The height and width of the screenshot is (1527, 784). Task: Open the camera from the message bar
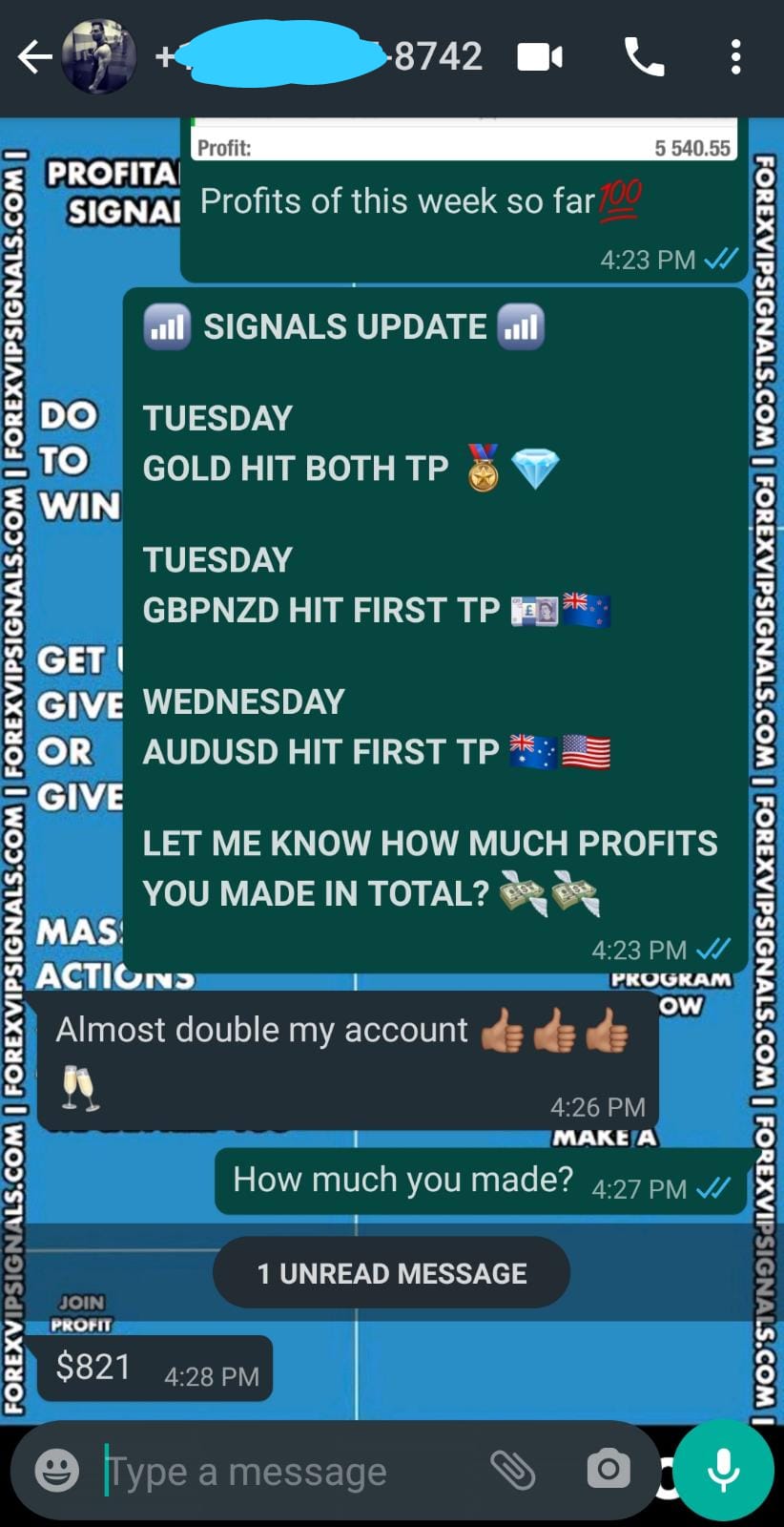tap(609, 1470)
